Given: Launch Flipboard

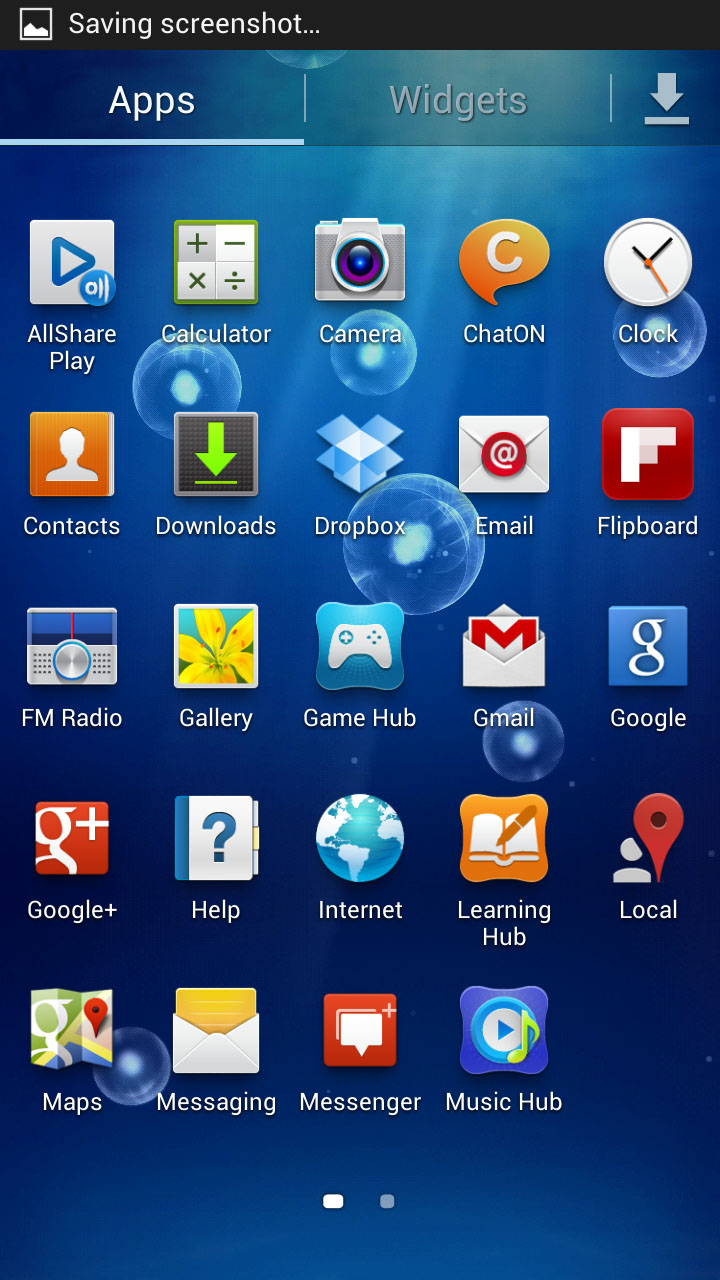Looking at the screenshot, I should pyautogui.click(x=648, y=455).
